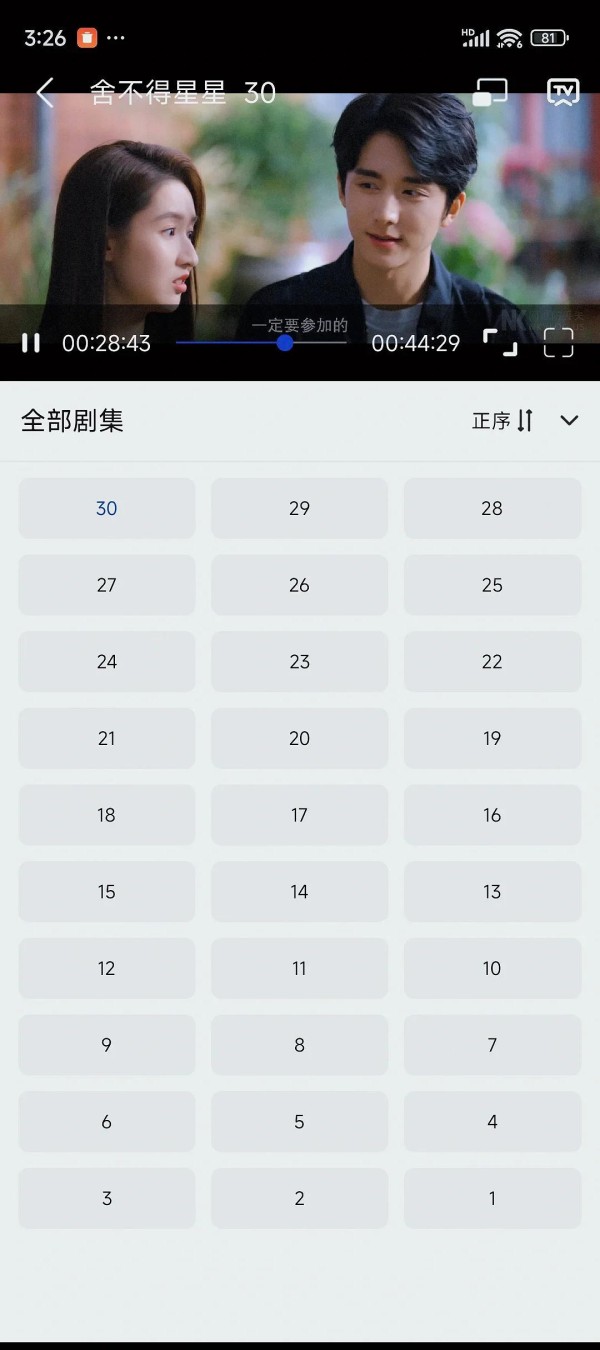The width and height of the screenshot is (600, 1350).
Task: Select episode 28
Action: pos(492,508)
